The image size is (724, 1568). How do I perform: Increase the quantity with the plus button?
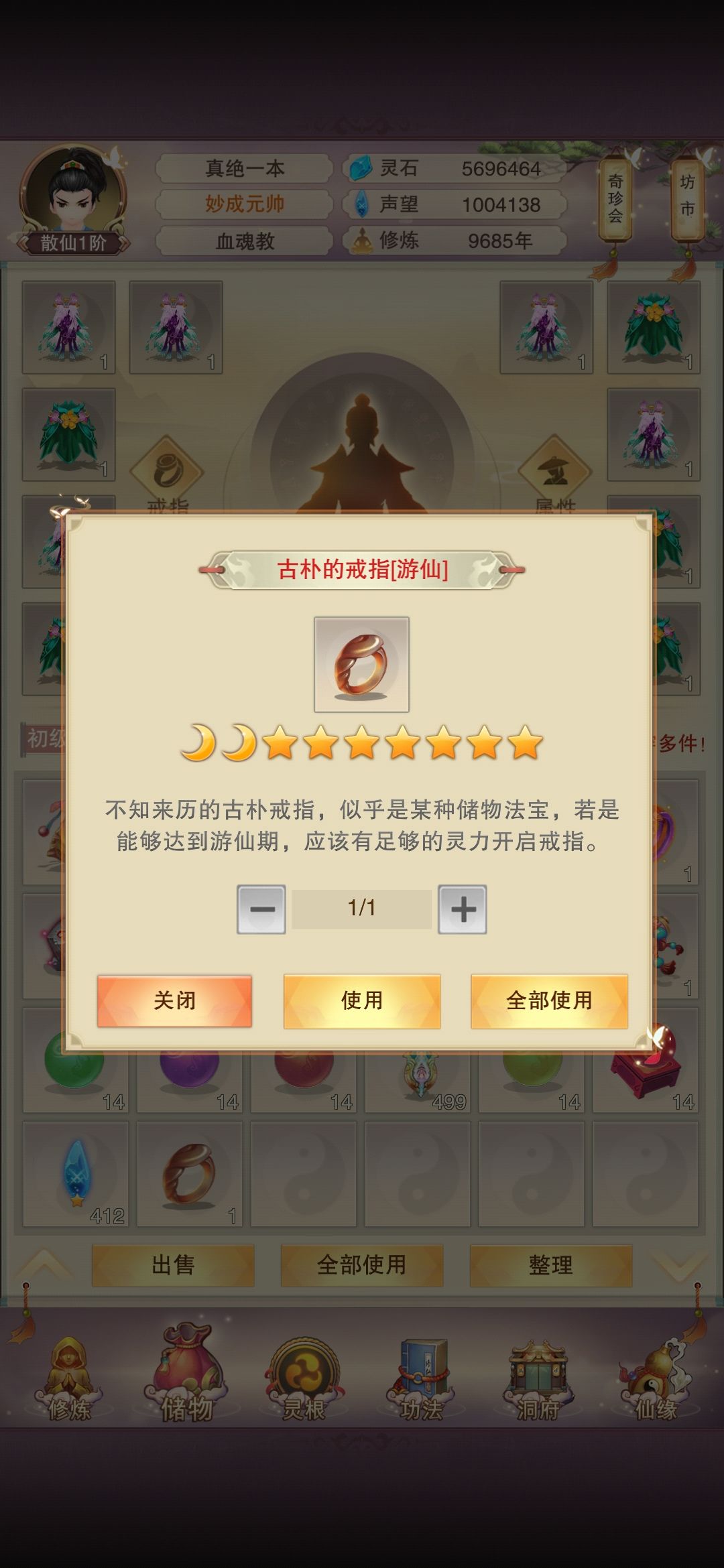coord(463,909)
